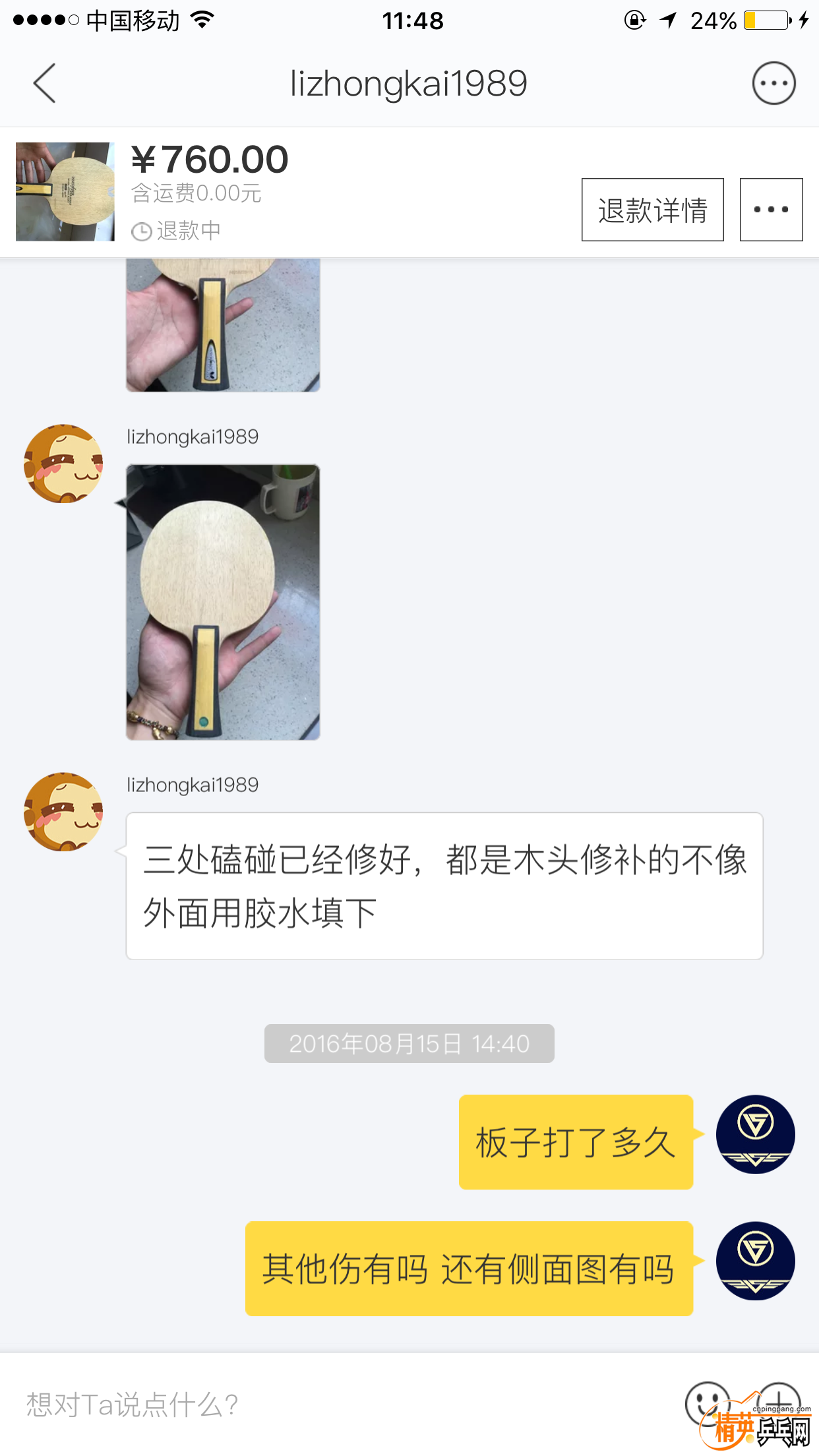View the photo of the paddle blade face

223,601
